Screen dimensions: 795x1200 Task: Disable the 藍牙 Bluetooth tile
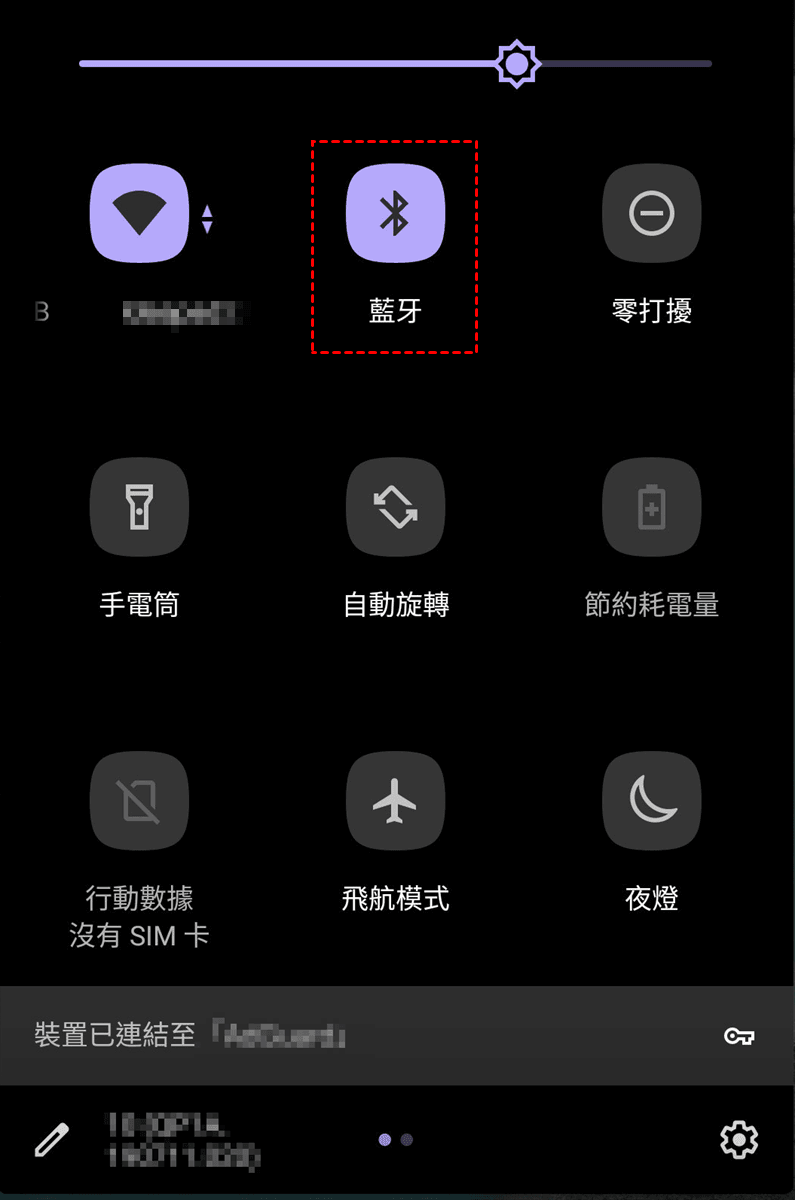(395, 213)
